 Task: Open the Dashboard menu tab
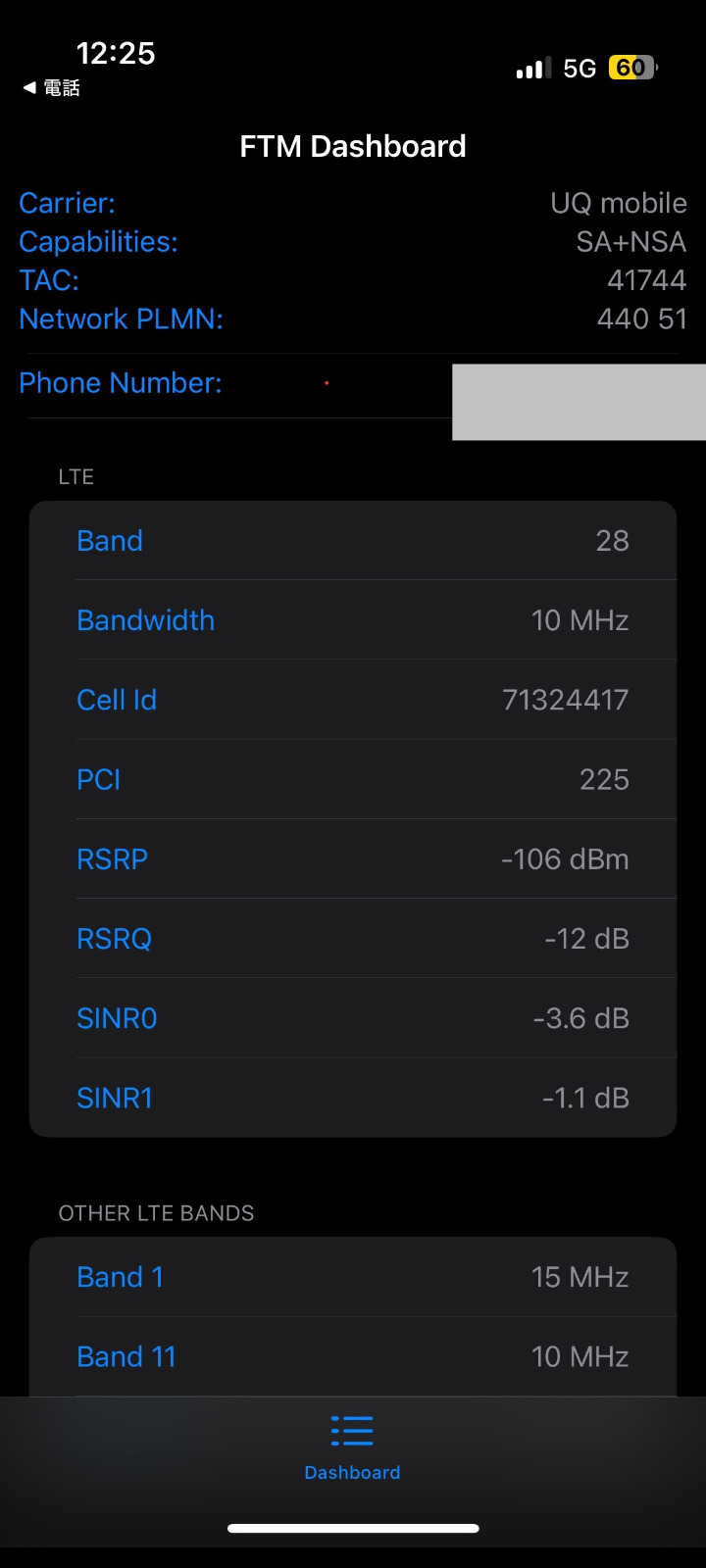pos(352,1446)
